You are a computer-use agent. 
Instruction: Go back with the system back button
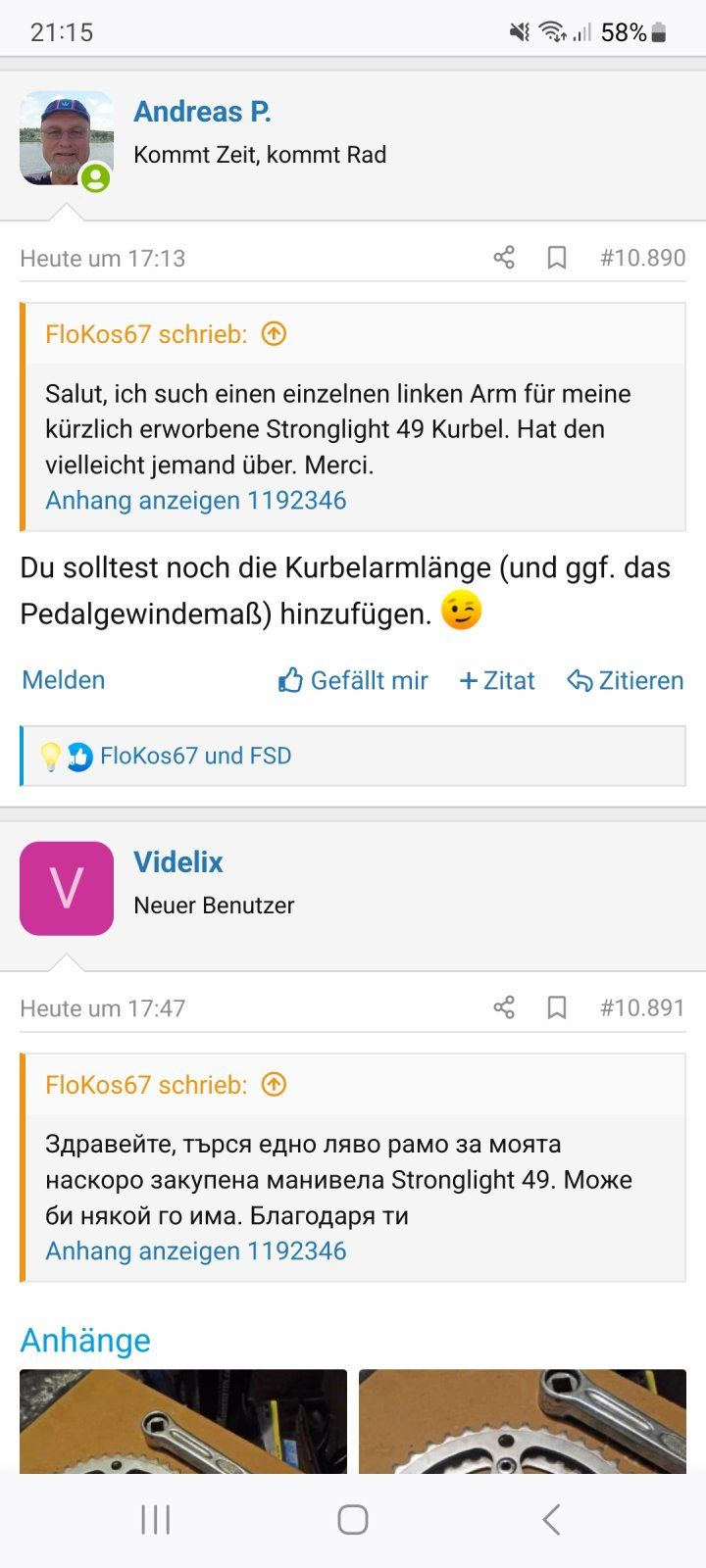click(x=551, y=1520)
